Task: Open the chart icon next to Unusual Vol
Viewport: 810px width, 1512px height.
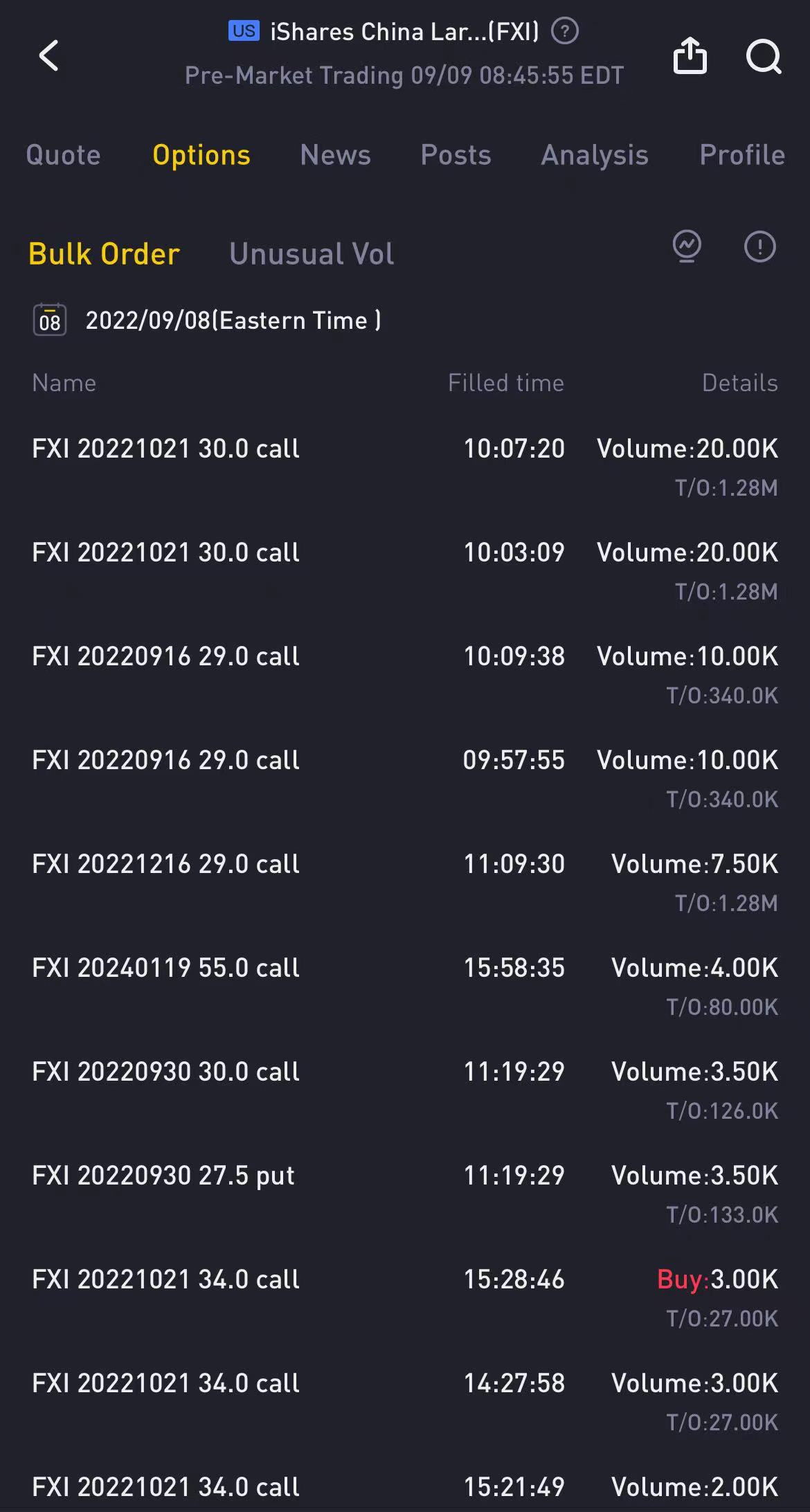Action: [687, 246]
